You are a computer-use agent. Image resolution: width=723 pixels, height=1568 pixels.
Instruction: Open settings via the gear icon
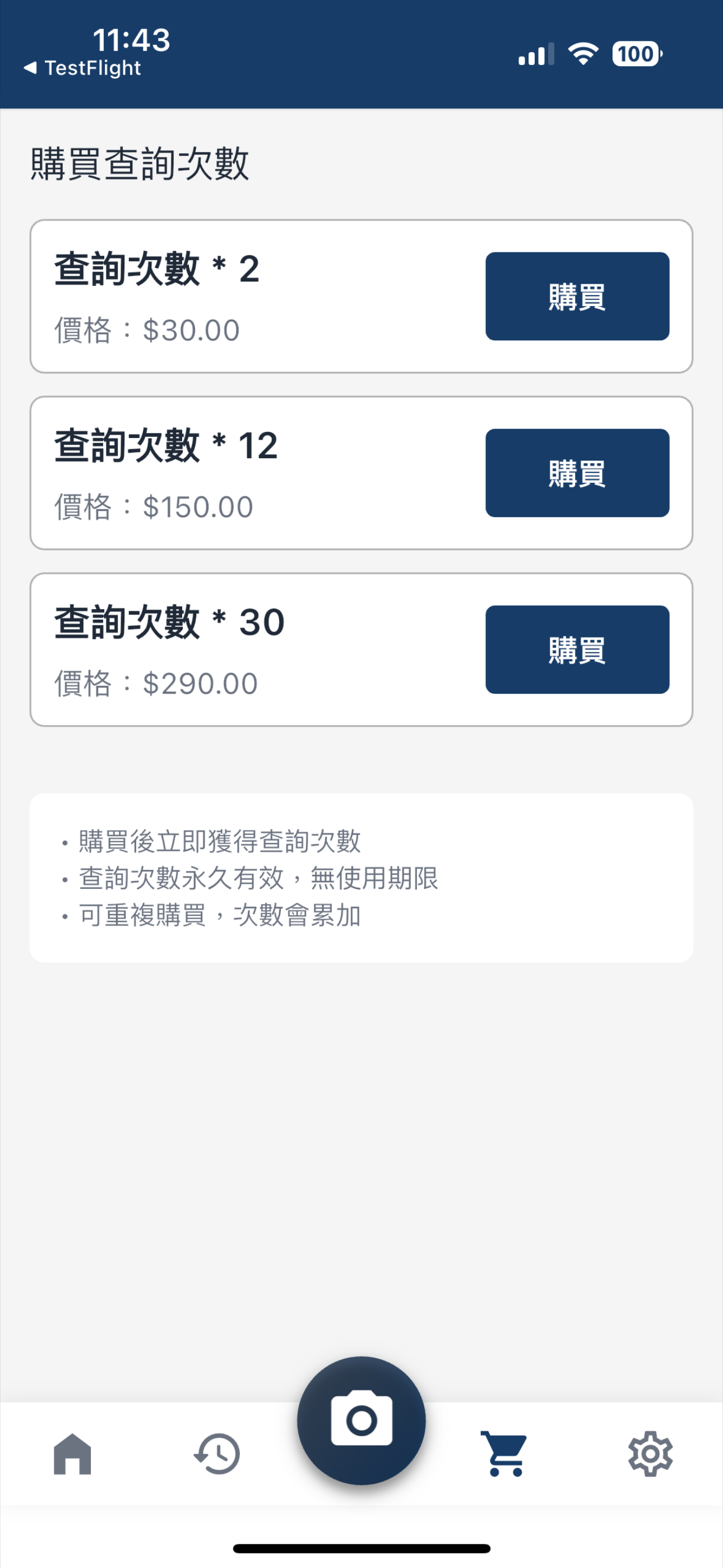point(651,1454)
